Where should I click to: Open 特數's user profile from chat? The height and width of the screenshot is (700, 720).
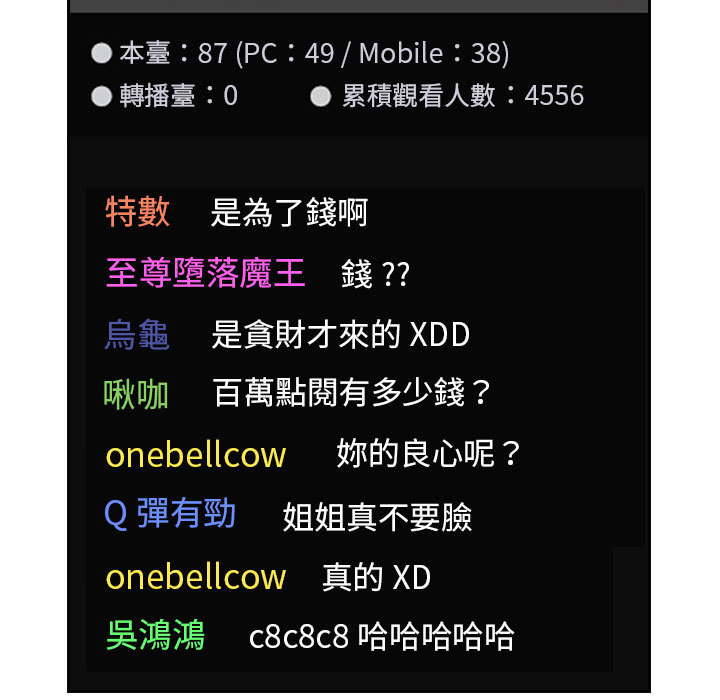click(x=138, y=212)
